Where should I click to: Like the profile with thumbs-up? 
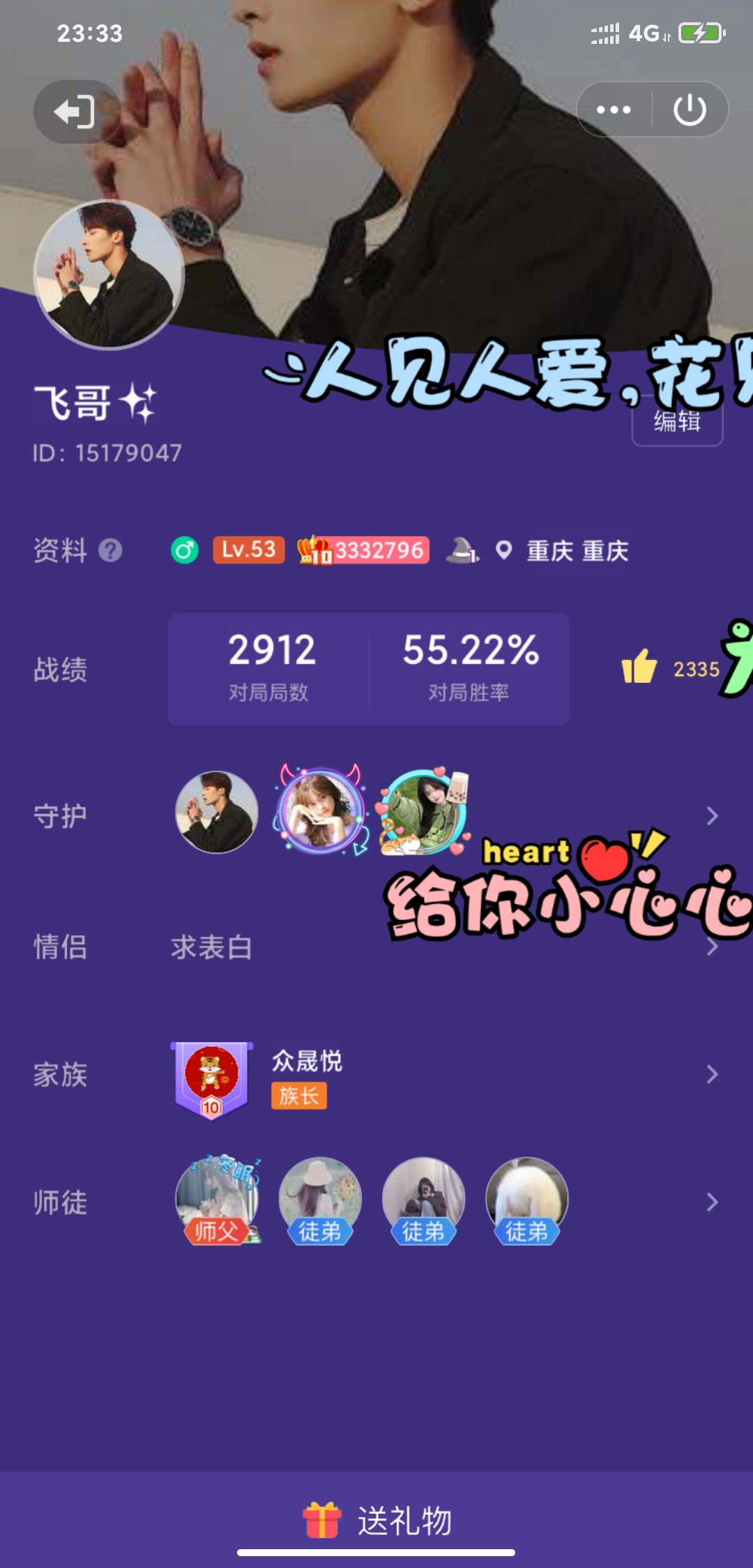pyautogui.click(x=639, y=668)
